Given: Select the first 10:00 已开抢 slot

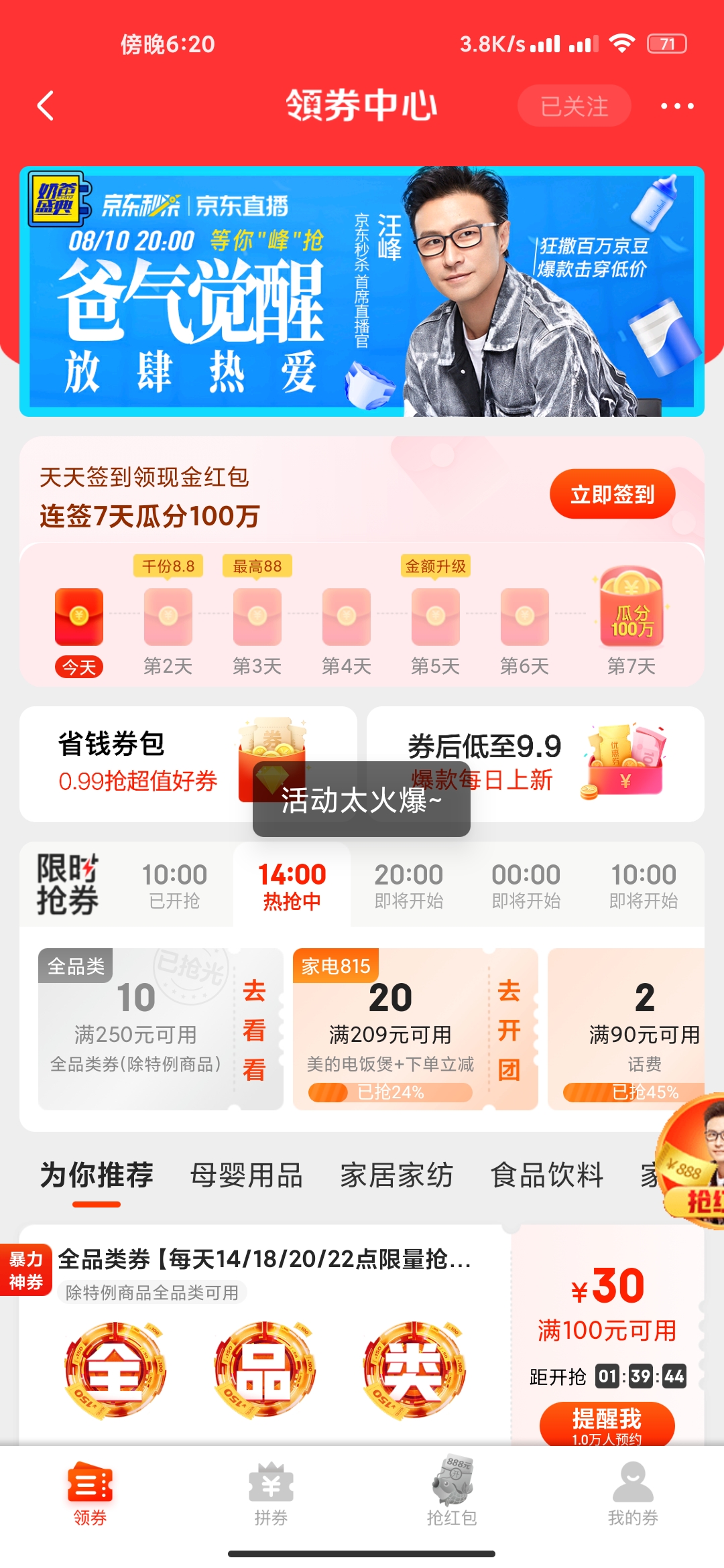Looking at the screenshot, I should [174, 885].
